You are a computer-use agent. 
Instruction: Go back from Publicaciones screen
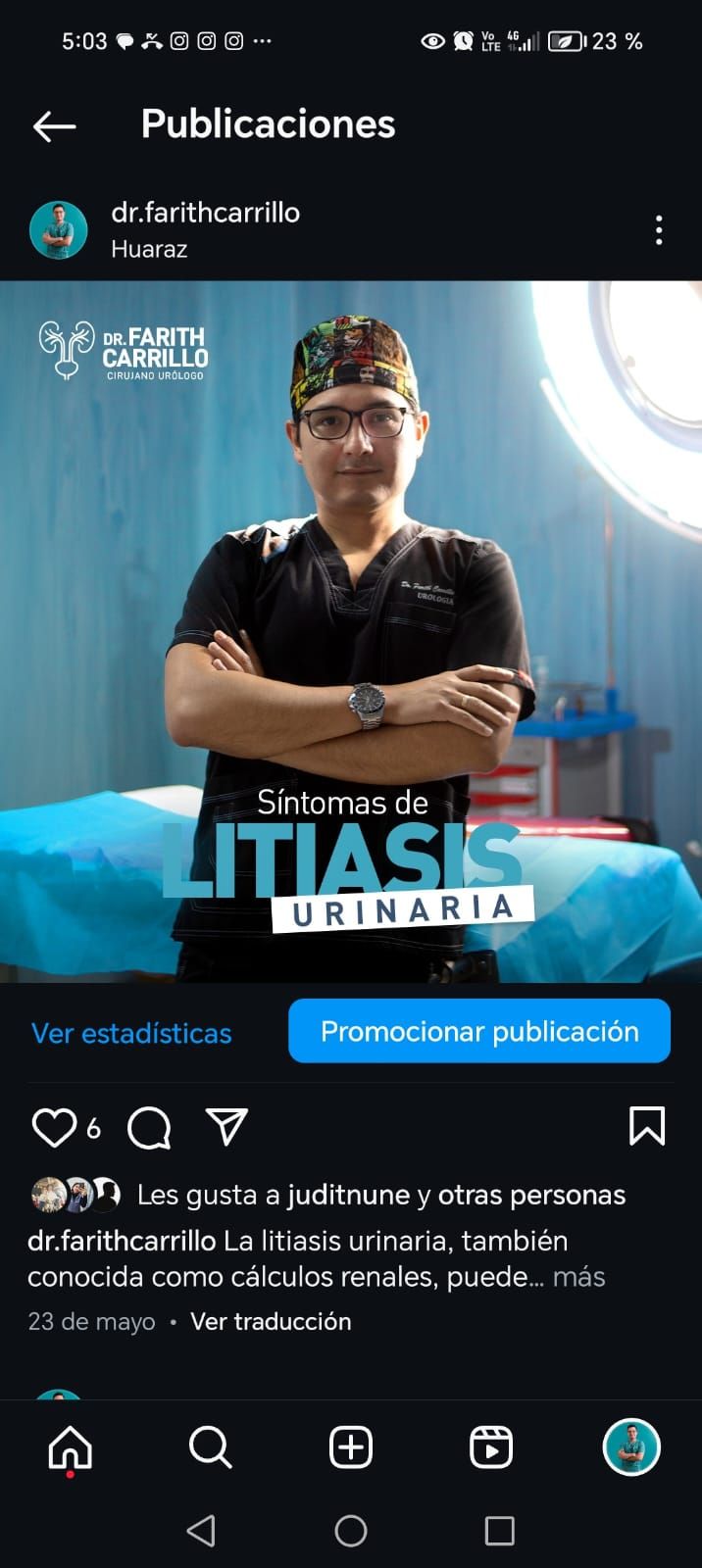[x=54, y=125]
